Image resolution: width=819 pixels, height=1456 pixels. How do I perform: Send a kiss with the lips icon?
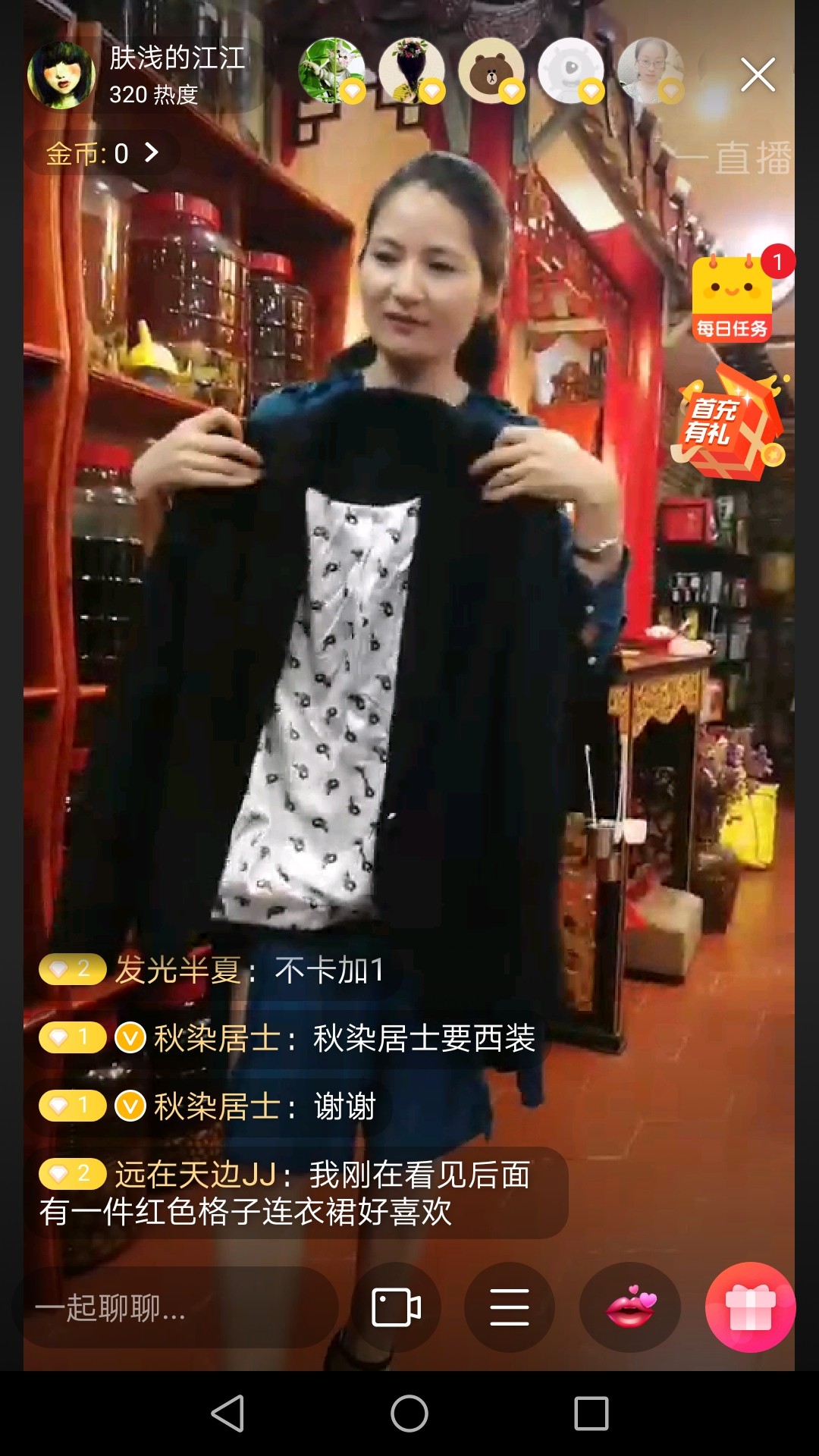629,1307
